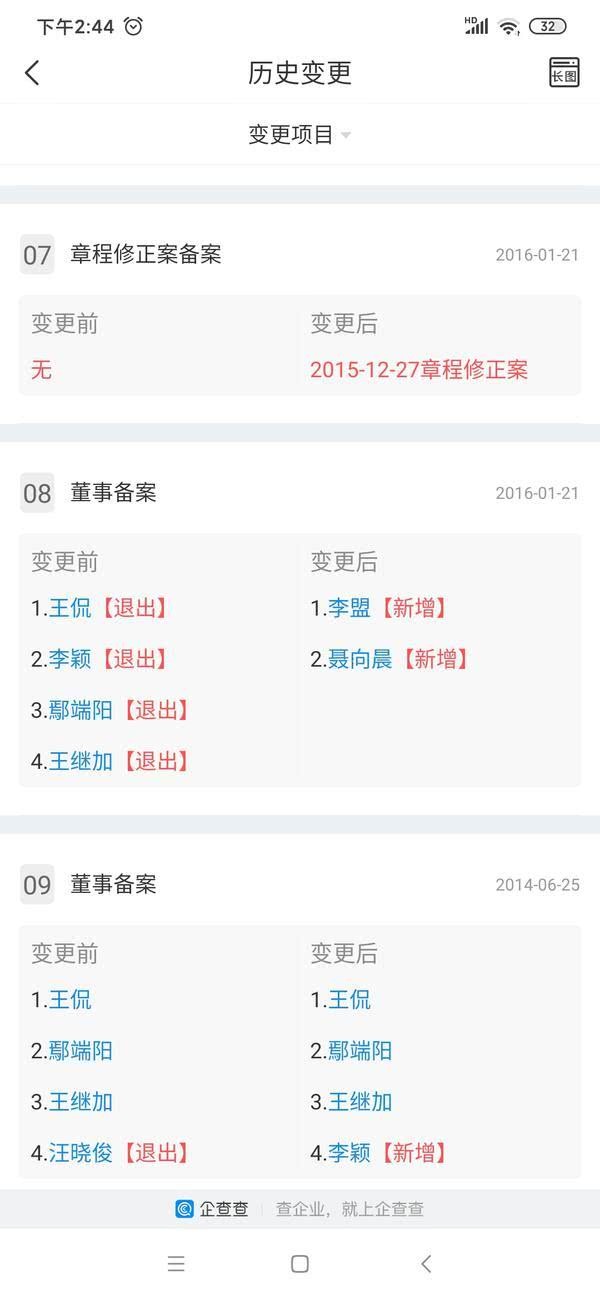The height and width of the screenshot is (1300, 600).
Task: Tap the system home button
Action: (299, 1264)
